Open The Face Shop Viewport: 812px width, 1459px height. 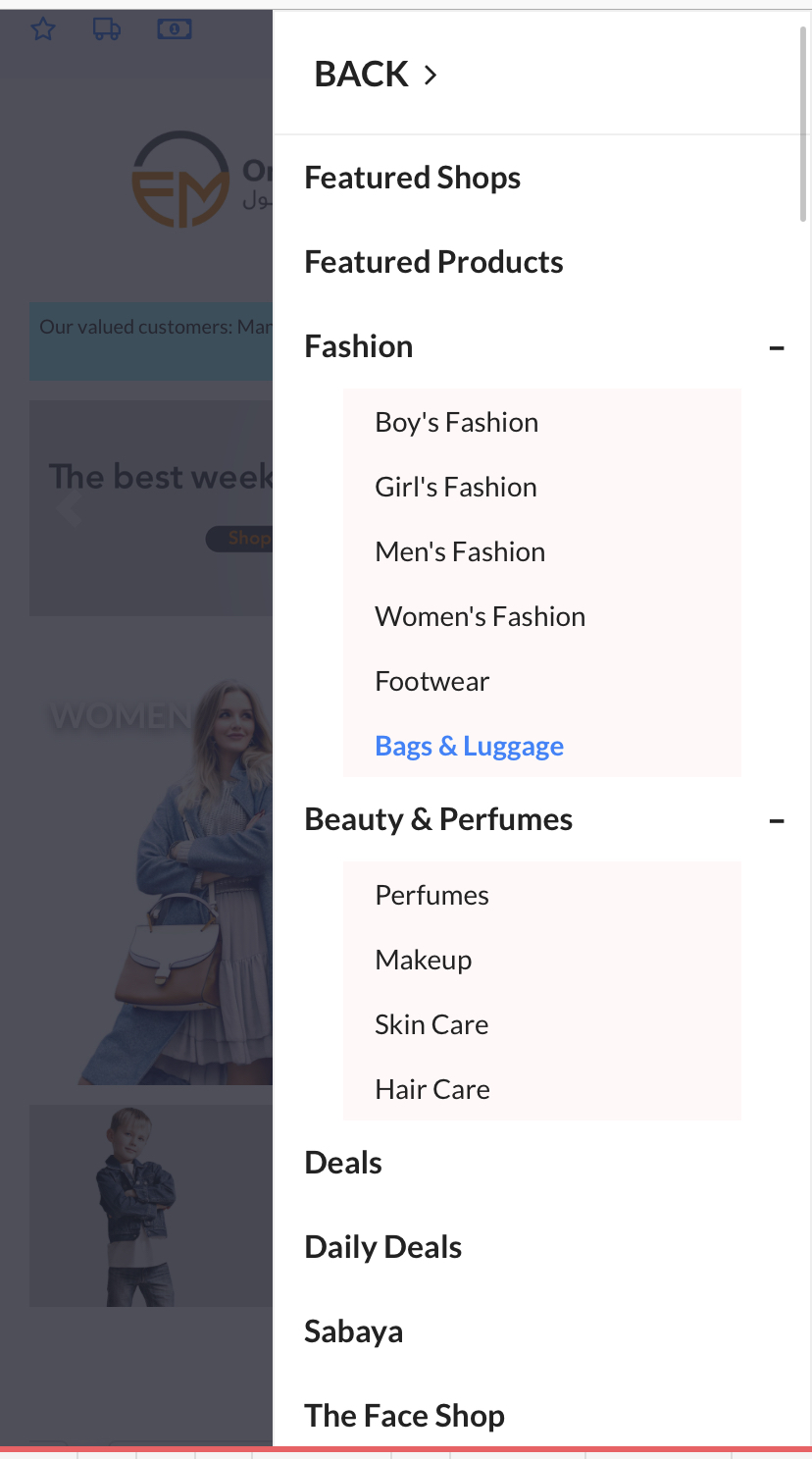405,1416
